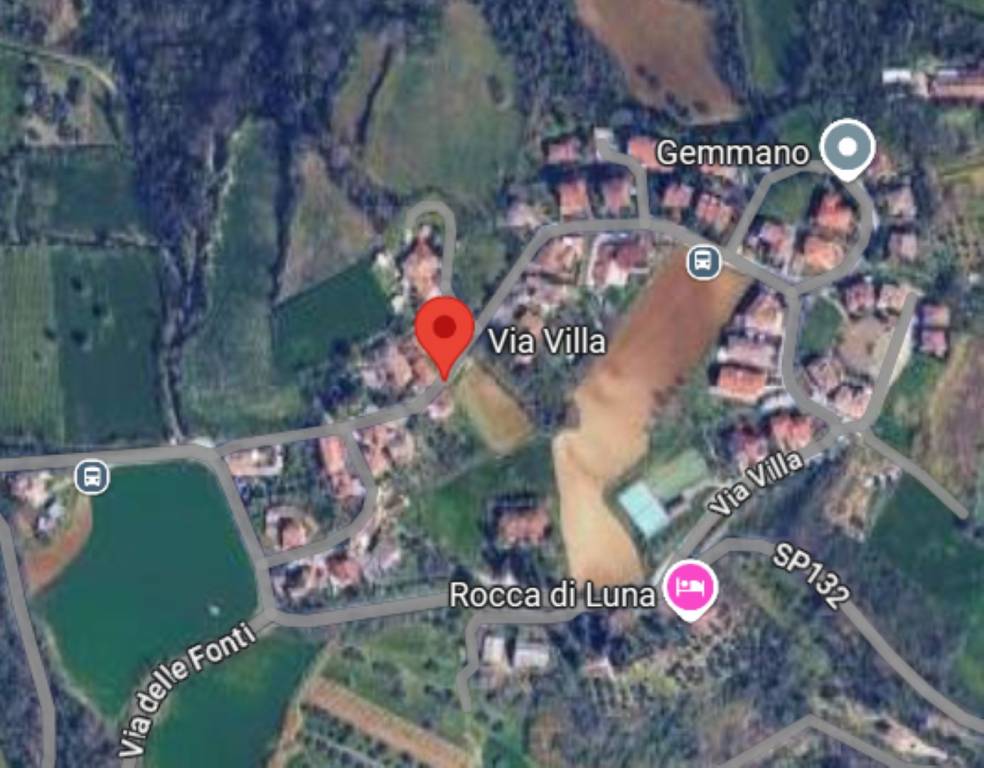This screenshot has height=768, width=984.
Task: Tap the red Via Villa location pin
Action: point(444,330)
